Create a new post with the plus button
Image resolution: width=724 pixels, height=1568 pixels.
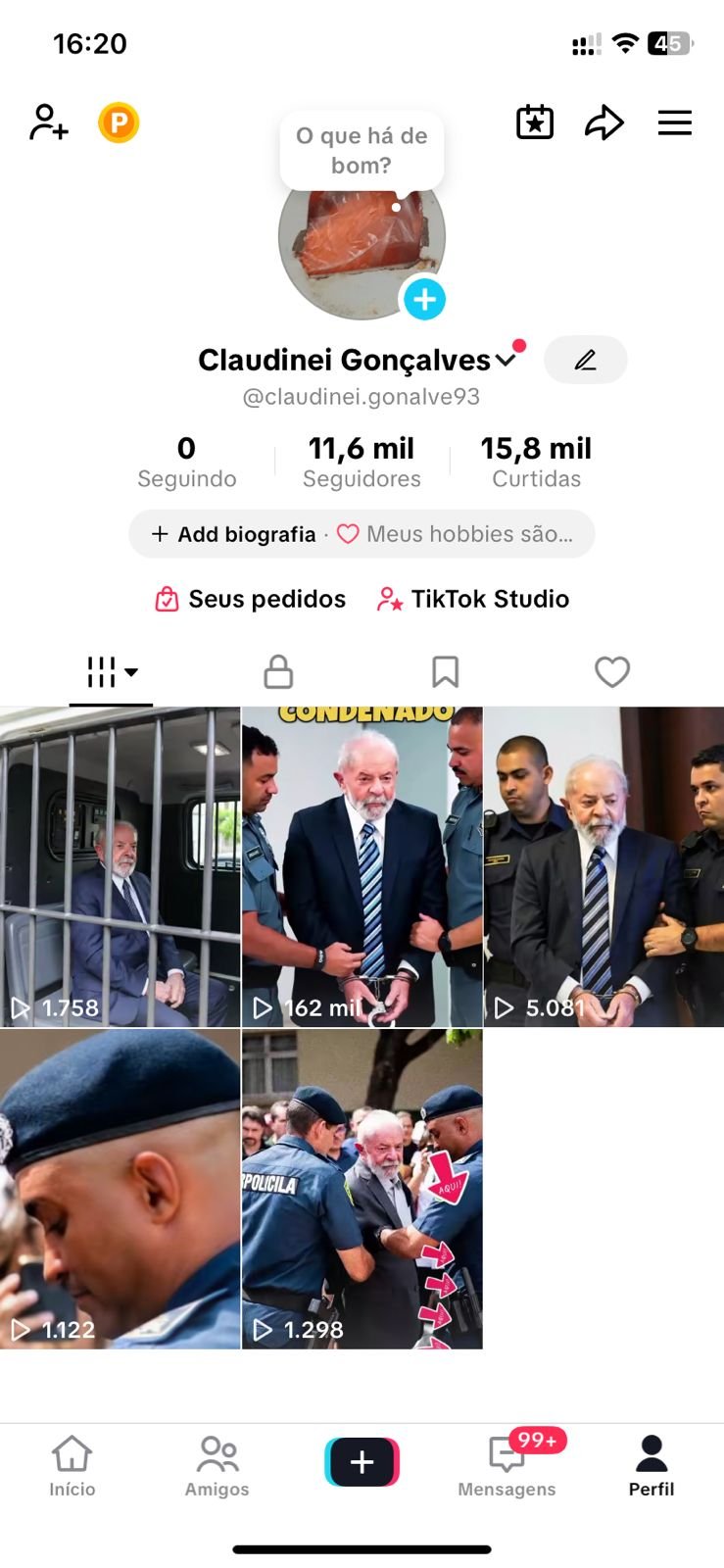(x=362, y=1462)
